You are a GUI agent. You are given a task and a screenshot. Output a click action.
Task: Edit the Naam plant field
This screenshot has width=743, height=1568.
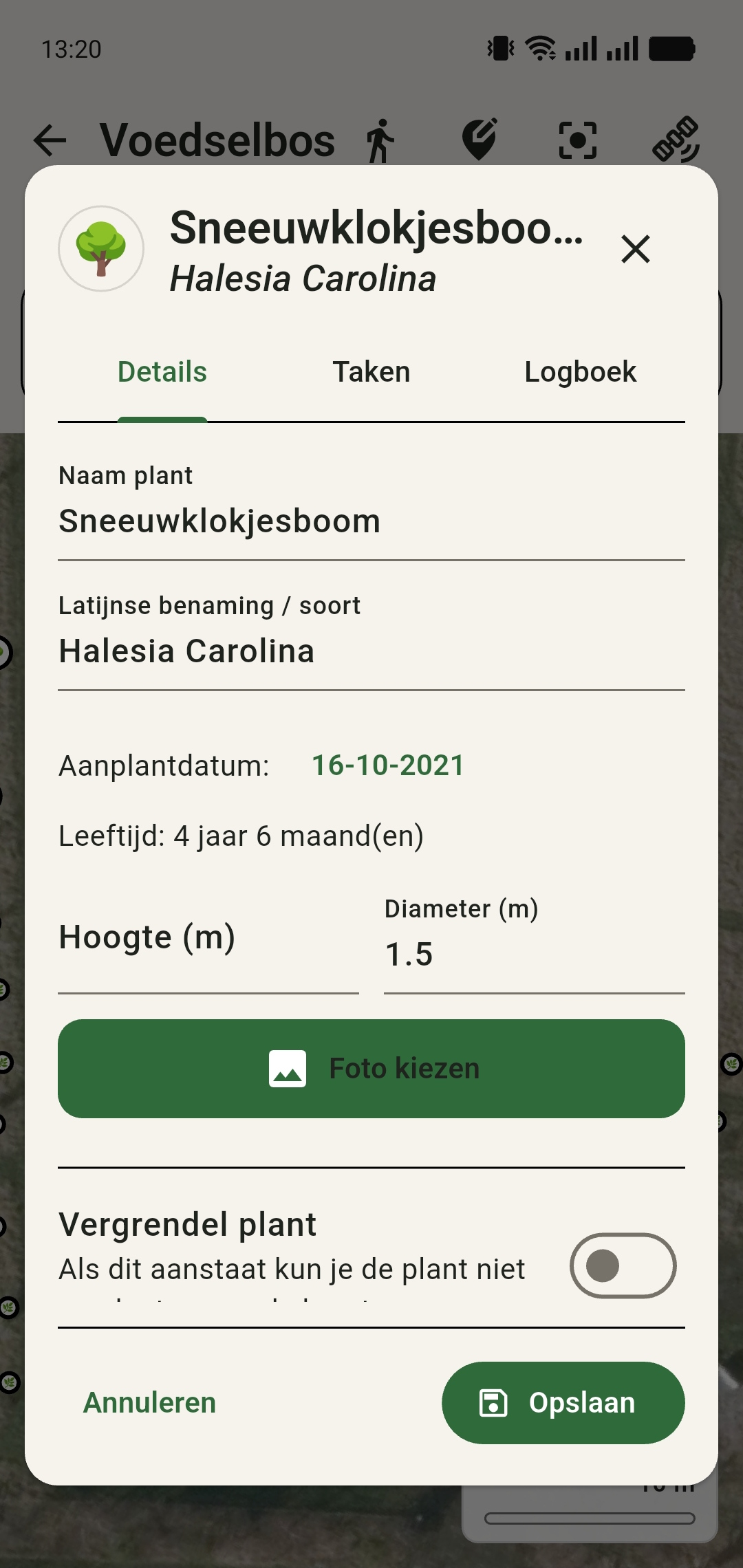pos(220,521)
